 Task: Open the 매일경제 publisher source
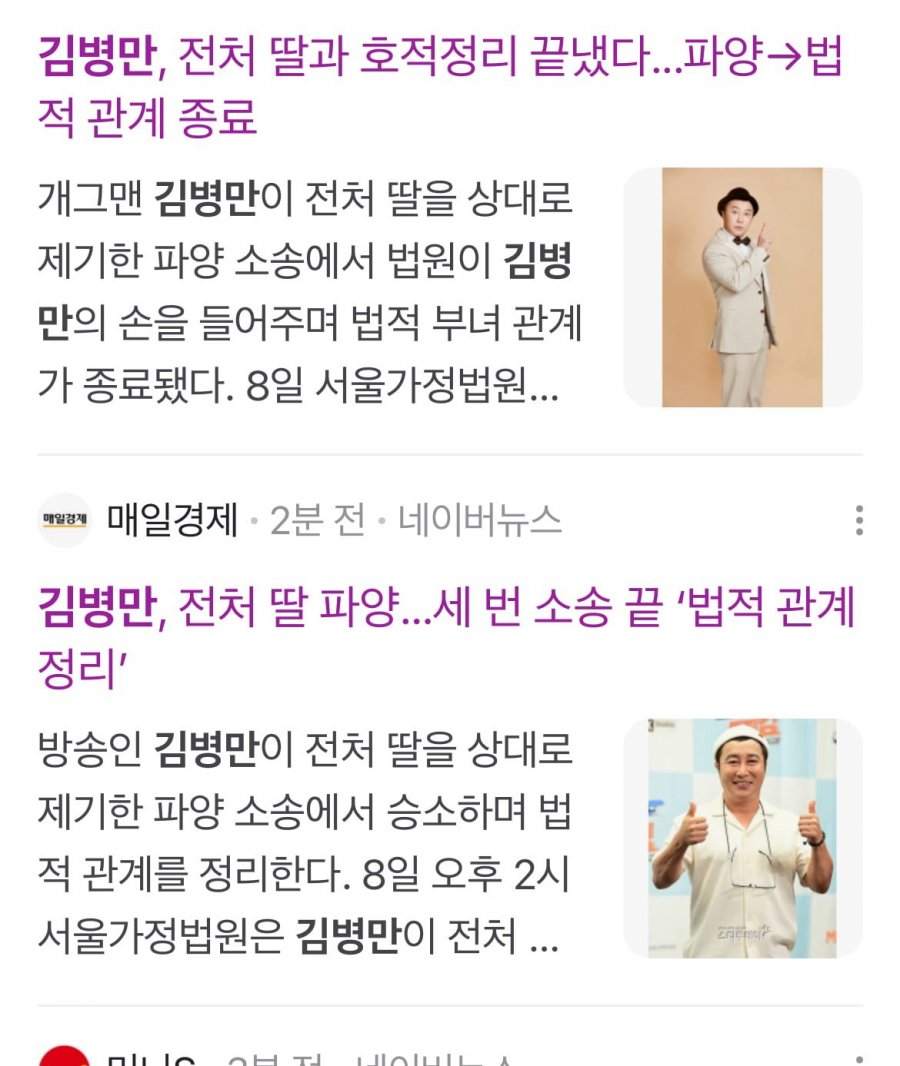click(x=172, y=521)
